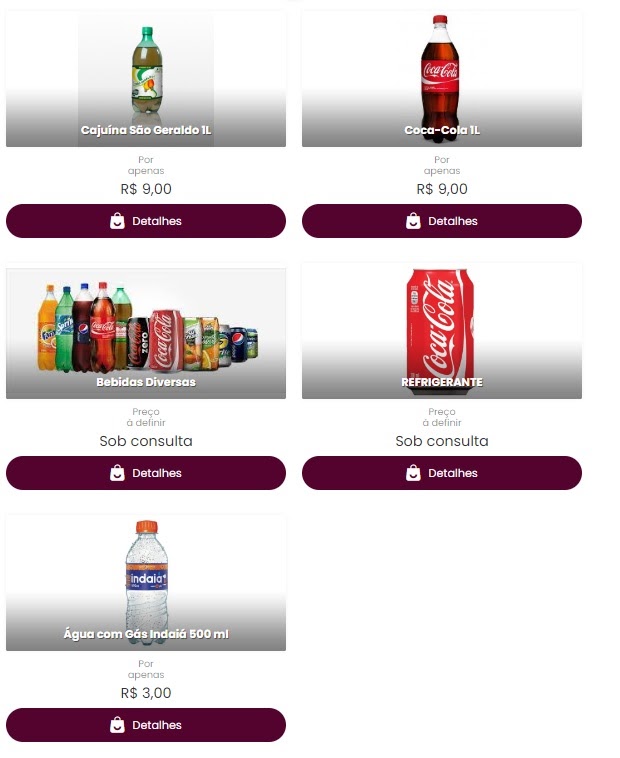Viewport: 620px width, 758px height.
Task: Show details for Água com Gás Indaiá
Action: (x=146, y=725)
